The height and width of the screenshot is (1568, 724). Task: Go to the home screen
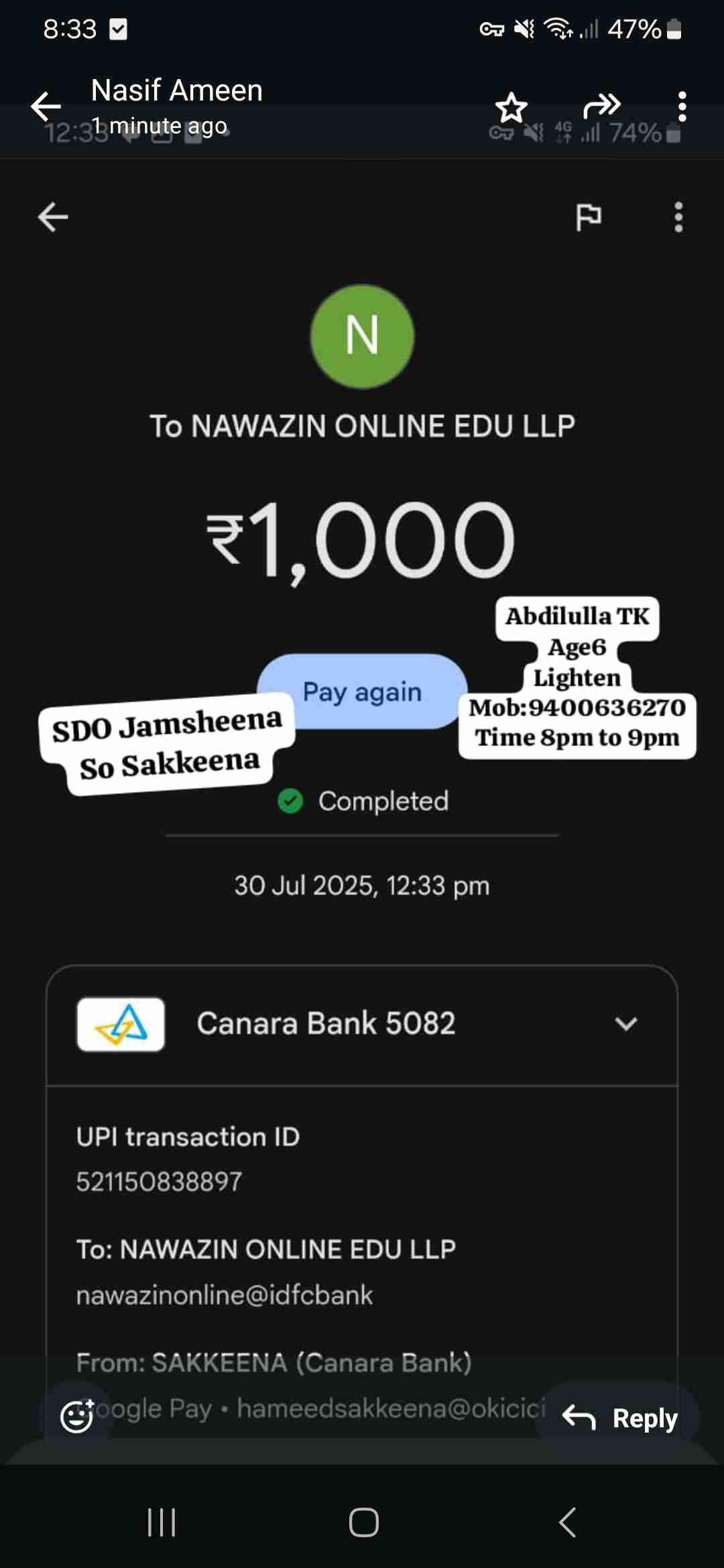point(363,1522)
